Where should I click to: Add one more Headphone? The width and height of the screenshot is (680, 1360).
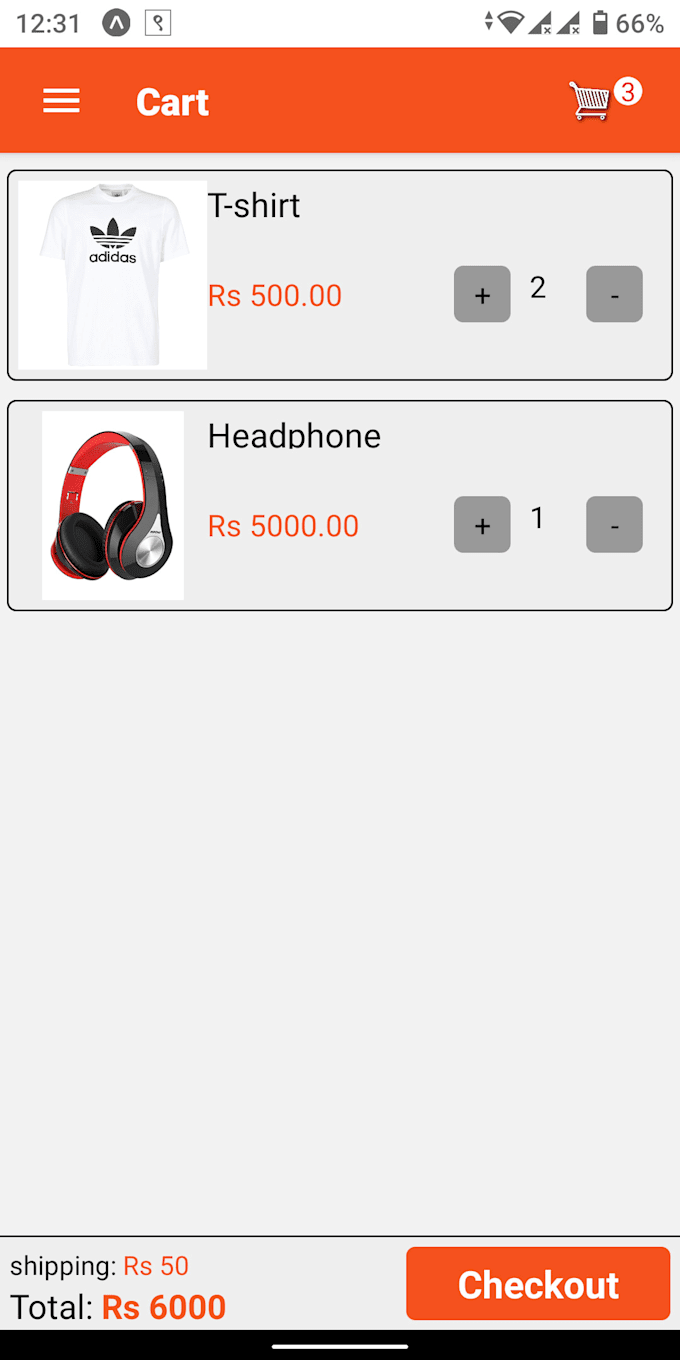coord(482,524)
